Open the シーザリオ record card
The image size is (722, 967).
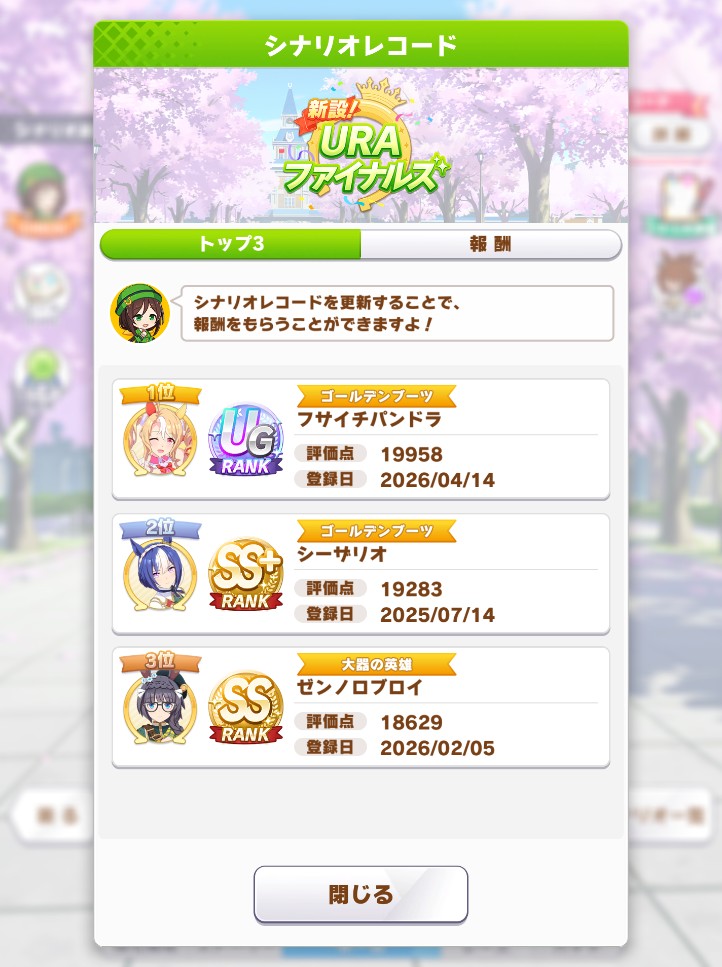pyautogui.click(x=361, y=573)
